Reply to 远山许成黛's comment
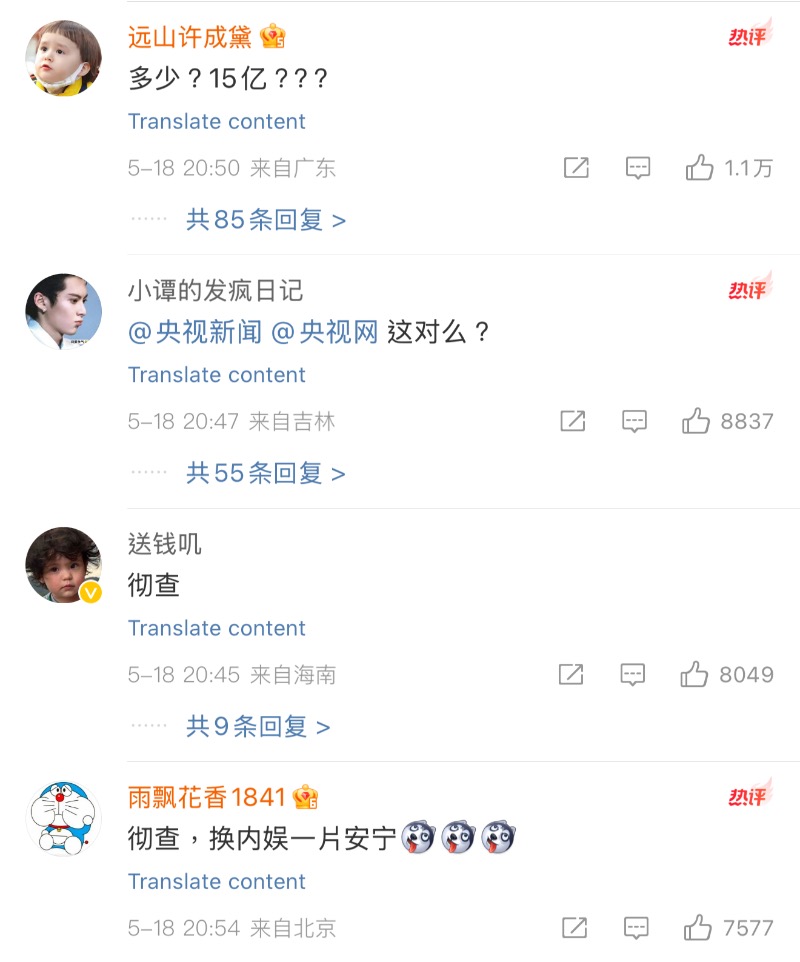This screenshot has height=962, width=800. 637,168
